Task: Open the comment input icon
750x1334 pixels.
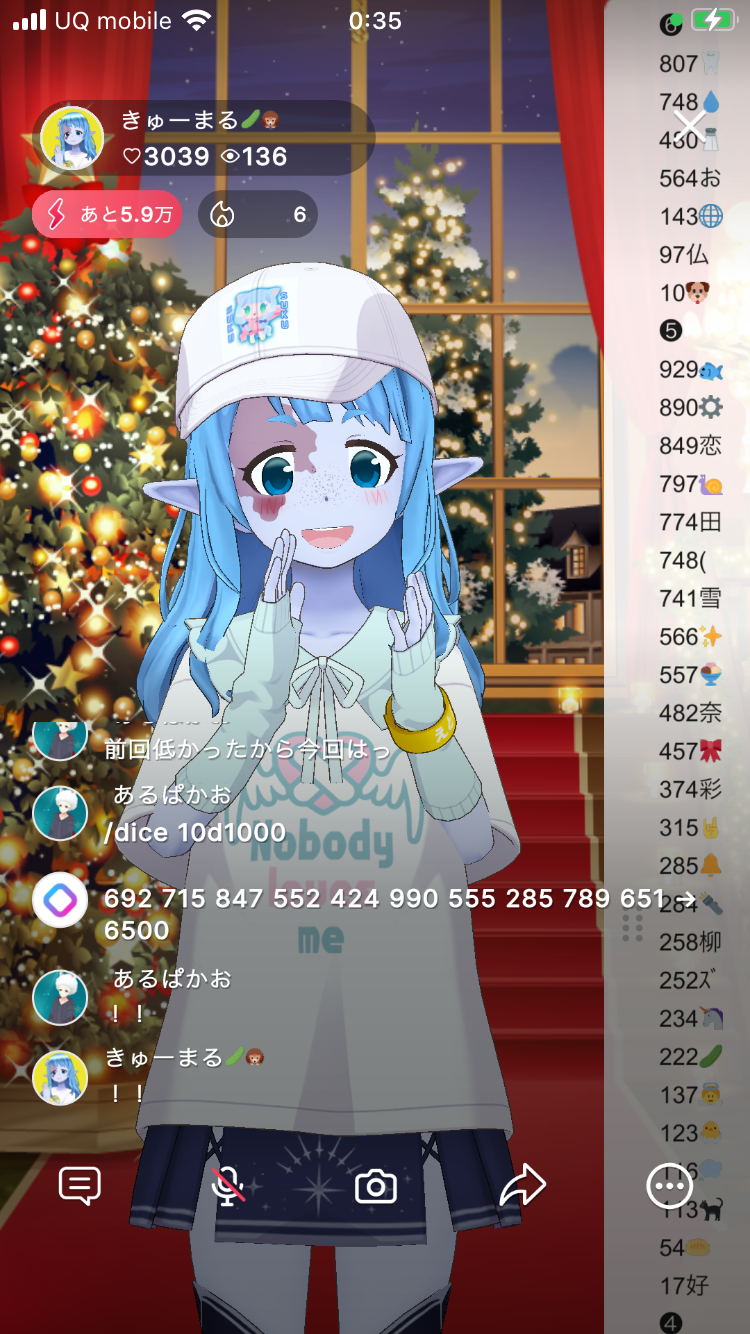Action: pos(80,1186)
